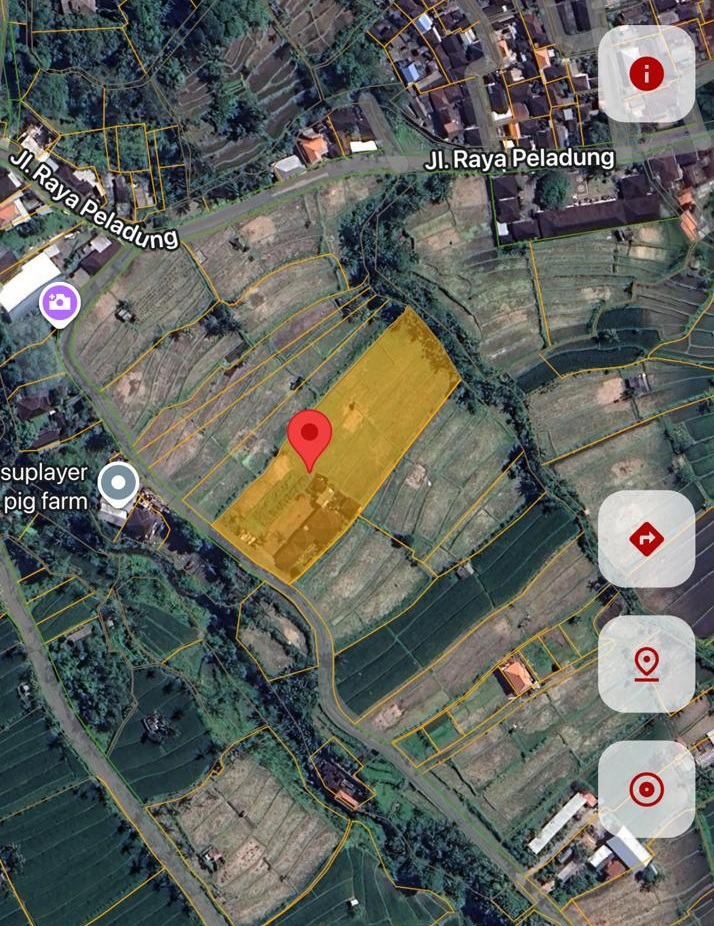
Task: Select the red pin on the highlighted parcel
Action: (310, 436)
